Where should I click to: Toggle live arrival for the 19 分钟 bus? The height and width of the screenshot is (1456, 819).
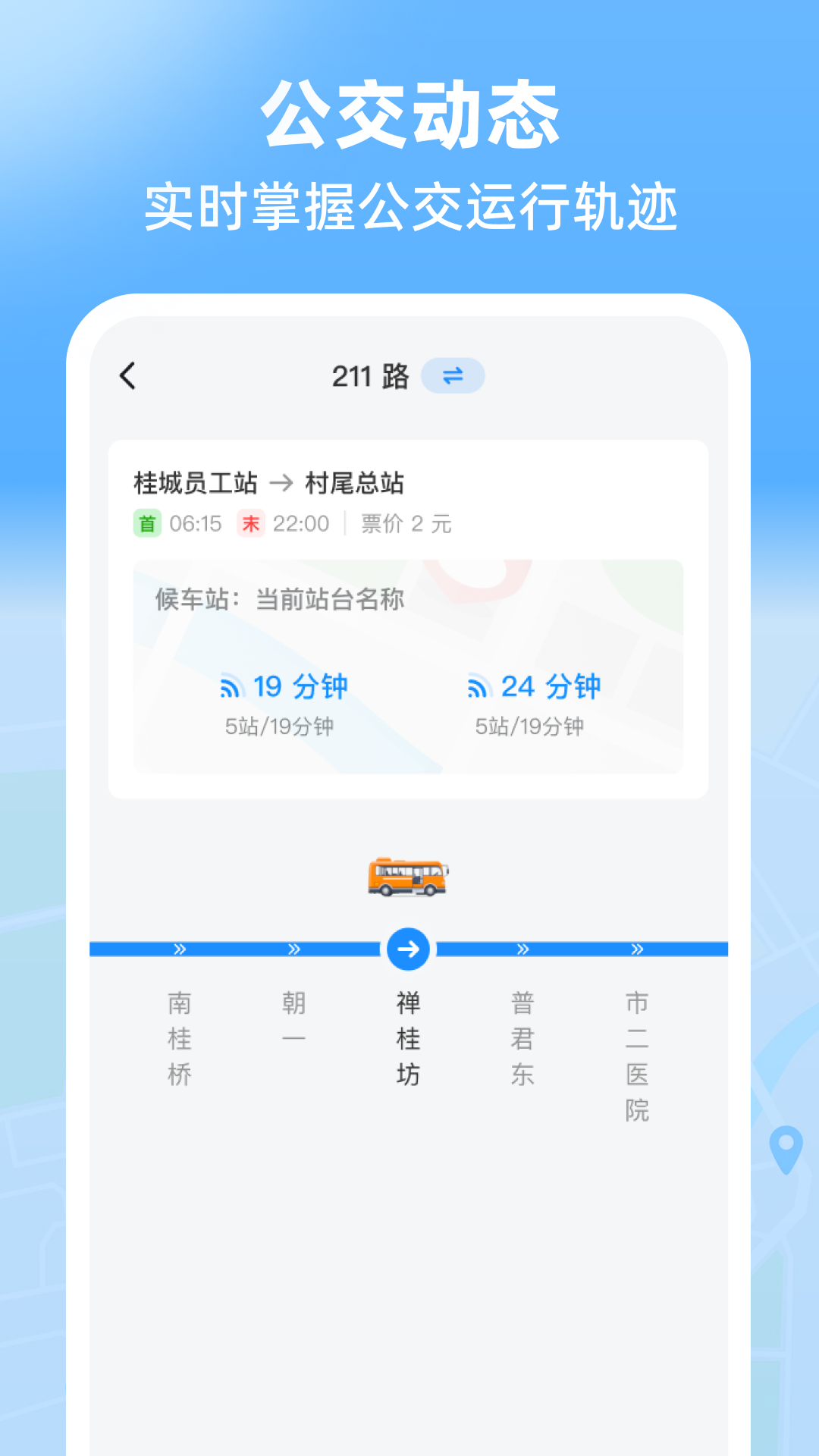(x=292, y=687)
